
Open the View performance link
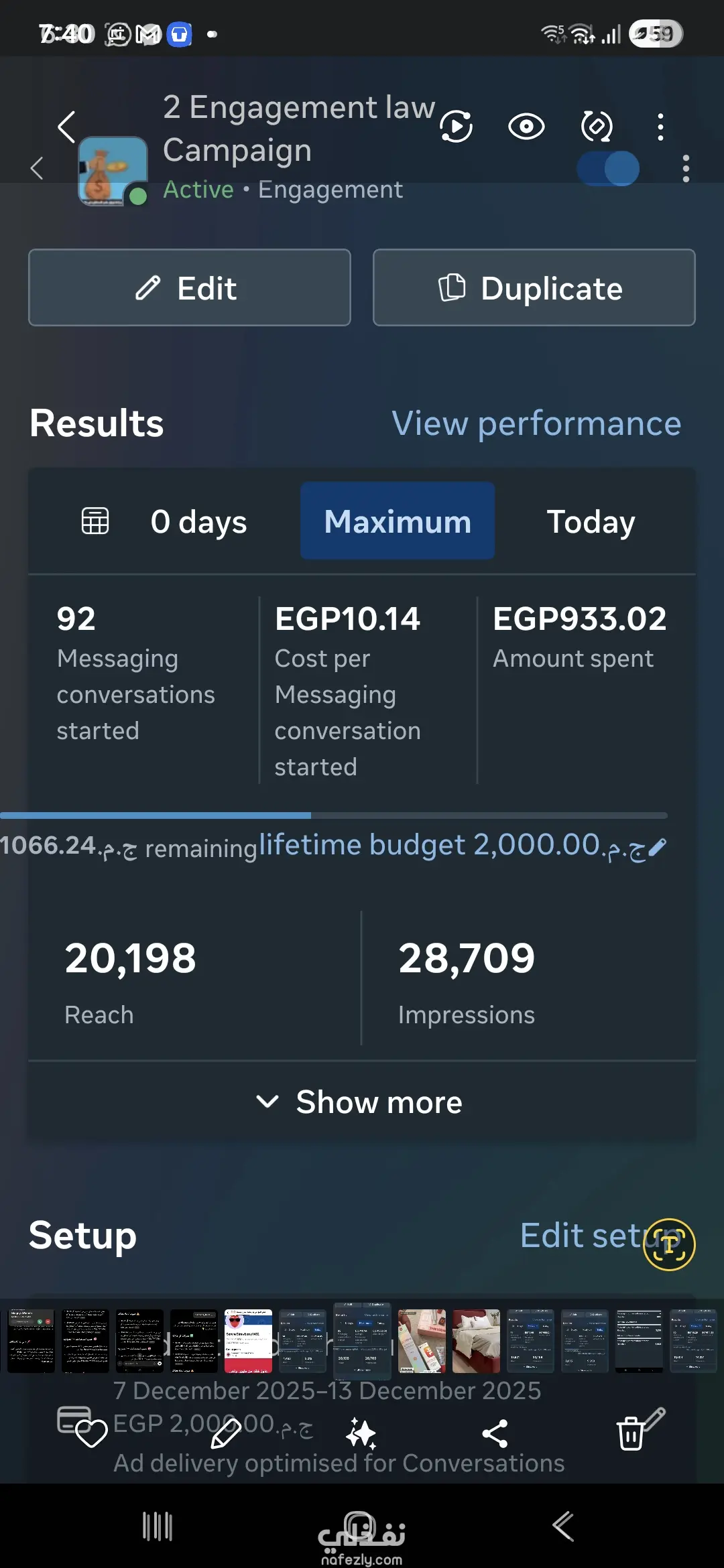point(536,423)
